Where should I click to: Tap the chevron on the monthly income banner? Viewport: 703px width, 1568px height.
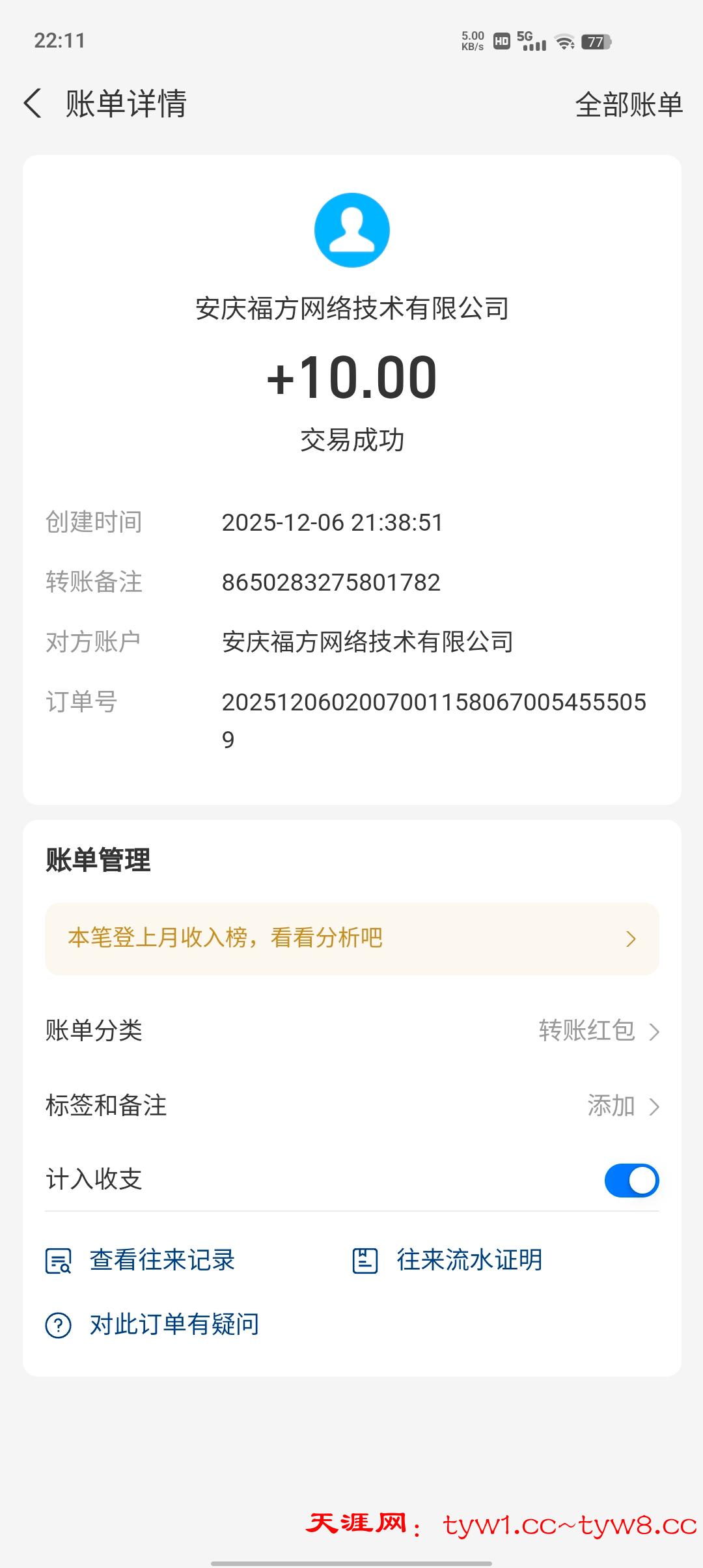pyautogui.click(x=631, y=938)
